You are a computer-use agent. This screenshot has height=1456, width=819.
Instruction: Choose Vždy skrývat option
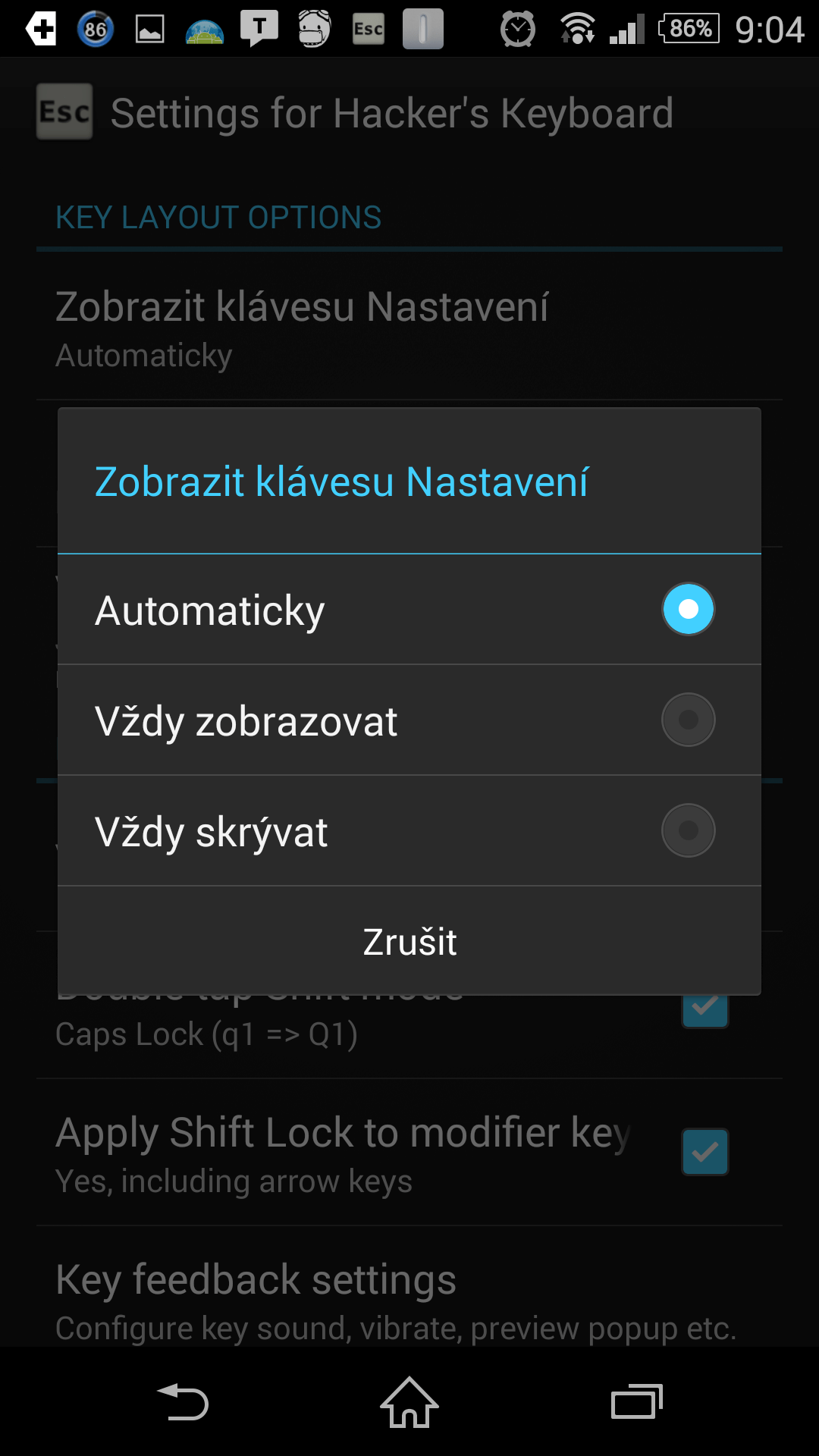pyautogui.click(x=409, y=831)
